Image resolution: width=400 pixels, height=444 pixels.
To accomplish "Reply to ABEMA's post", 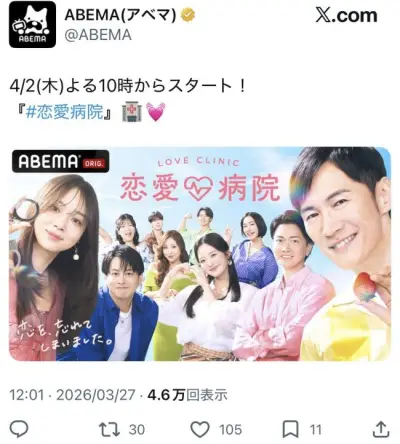I will tap(19, 429).
